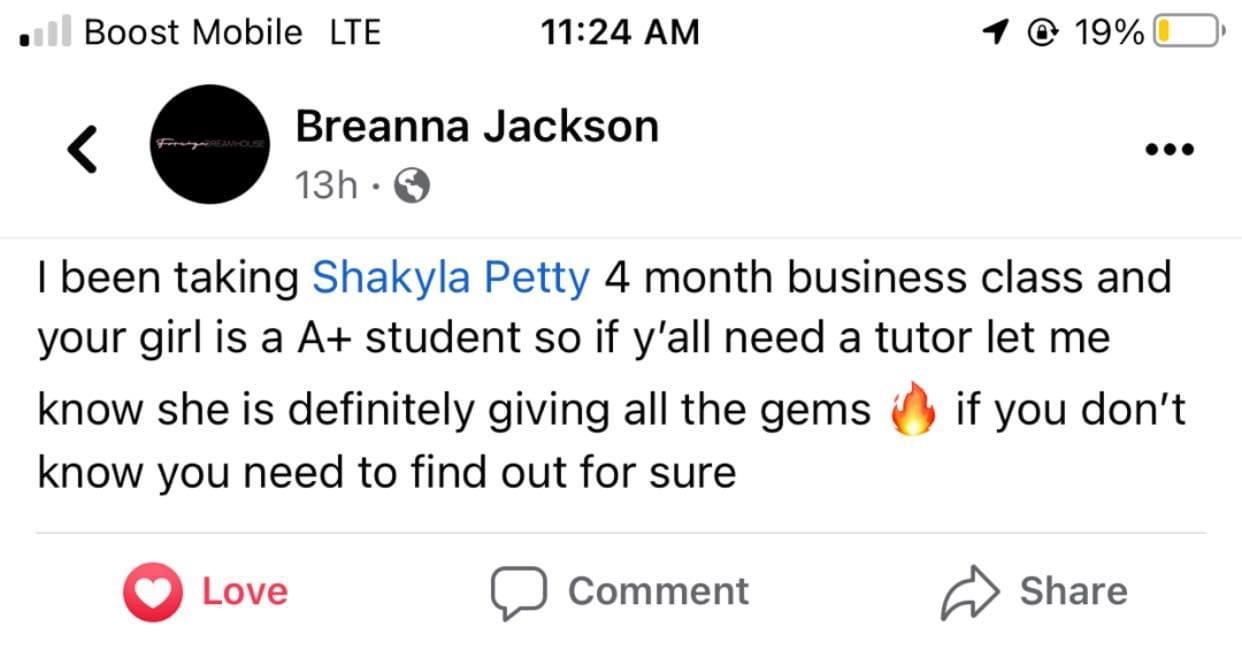Go back with the back arrow
Viewport: 1242px width, 648px height.
pyautogui.click(x=81, y=148)
